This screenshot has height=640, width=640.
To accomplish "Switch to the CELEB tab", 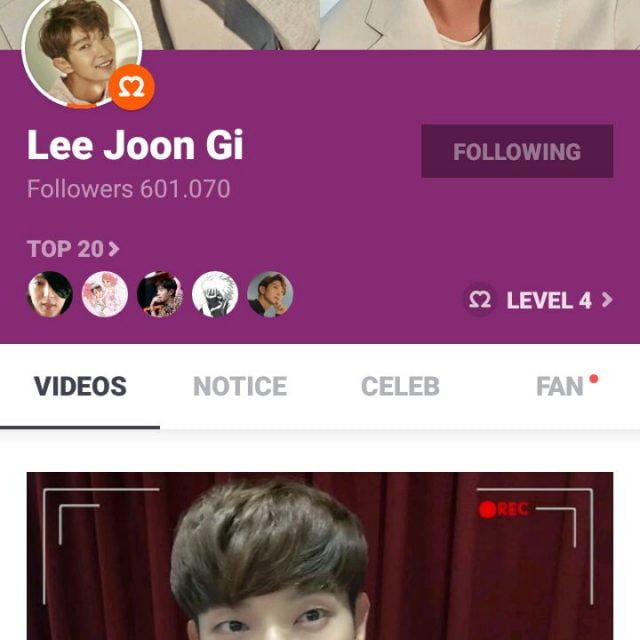I will pos(400,387).
